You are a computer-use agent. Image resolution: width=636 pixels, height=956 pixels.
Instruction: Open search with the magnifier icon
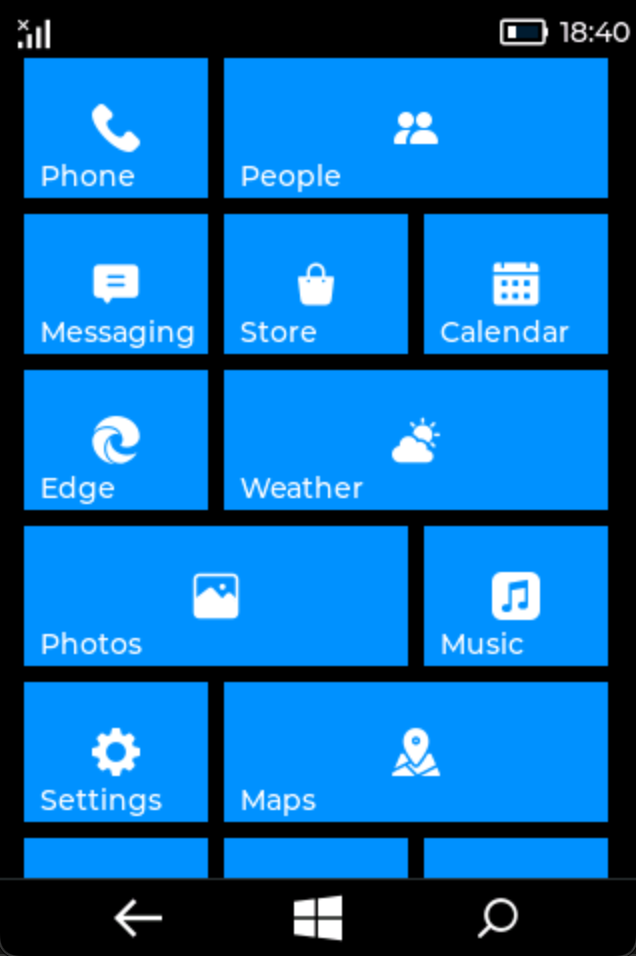tap(497, 918)
